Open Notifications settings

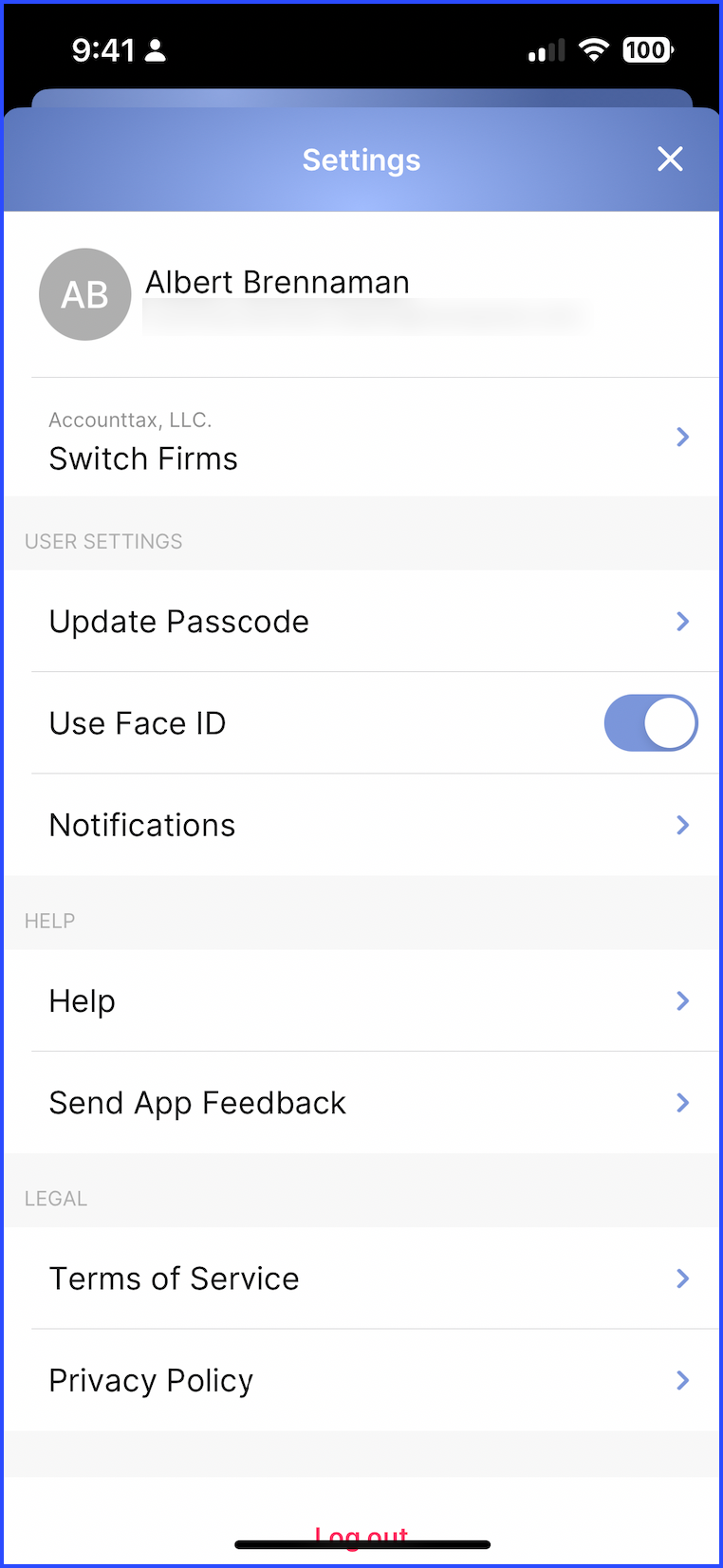pos(361,825)
